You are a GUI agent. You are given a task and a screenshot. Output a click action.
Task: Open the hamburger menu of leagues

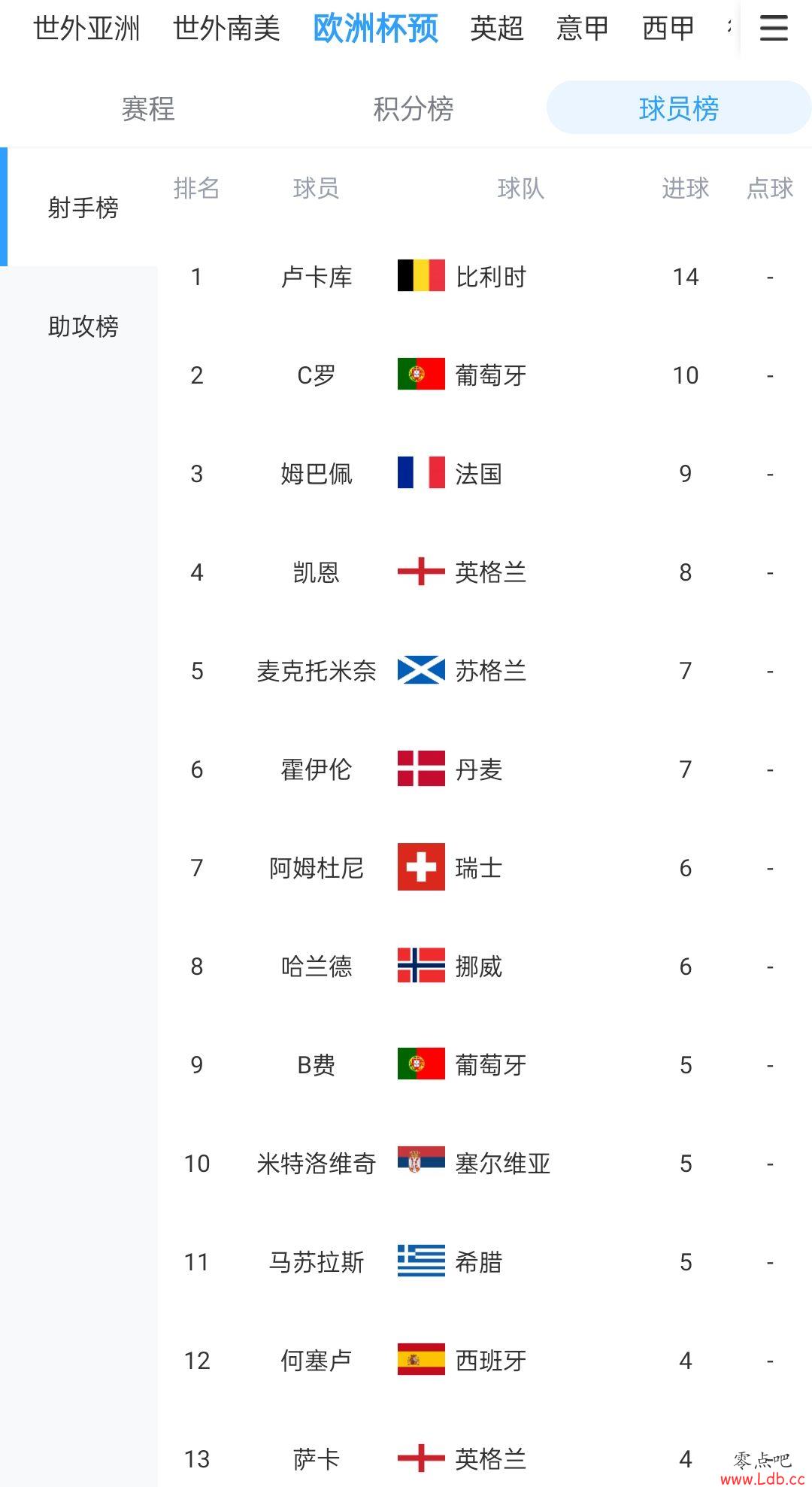pyautogui.click(x=774, y=29)
